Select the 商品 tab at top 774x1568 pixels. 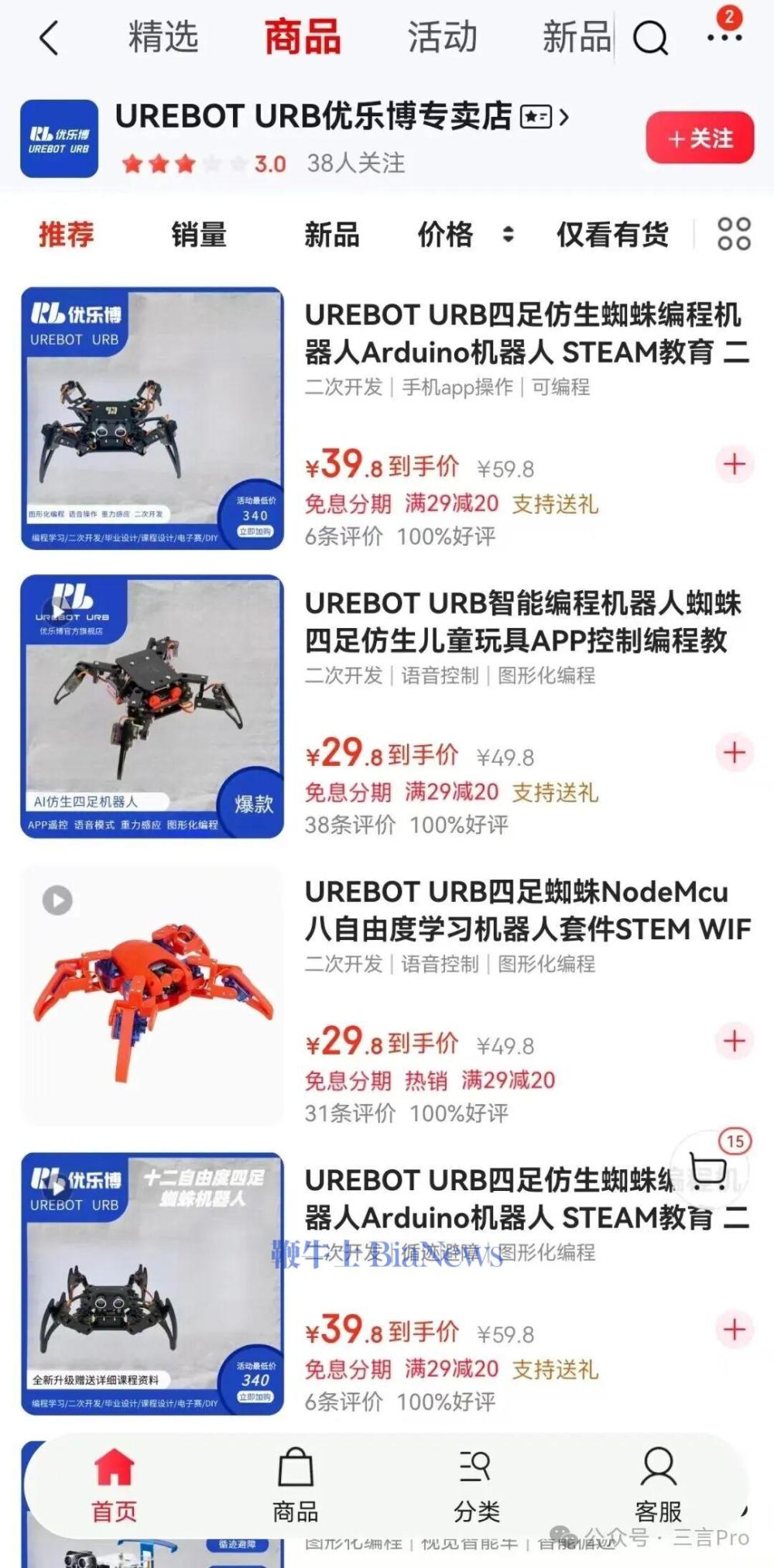click(x=302, y=36)
